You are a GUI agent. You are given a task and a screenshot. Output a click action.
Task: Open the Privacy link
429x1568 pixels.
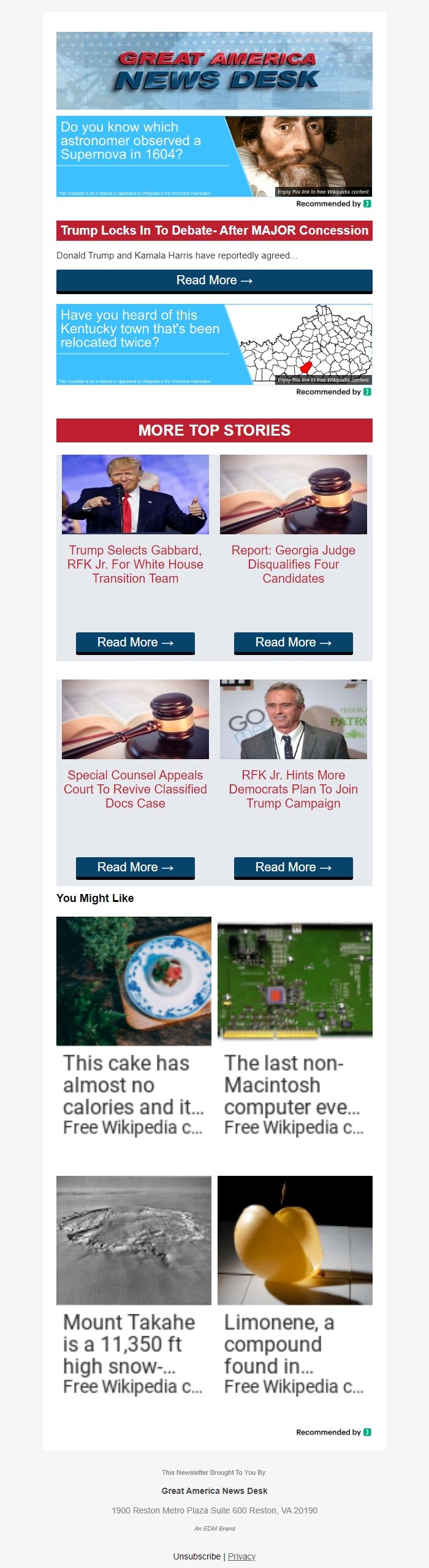241,1556
